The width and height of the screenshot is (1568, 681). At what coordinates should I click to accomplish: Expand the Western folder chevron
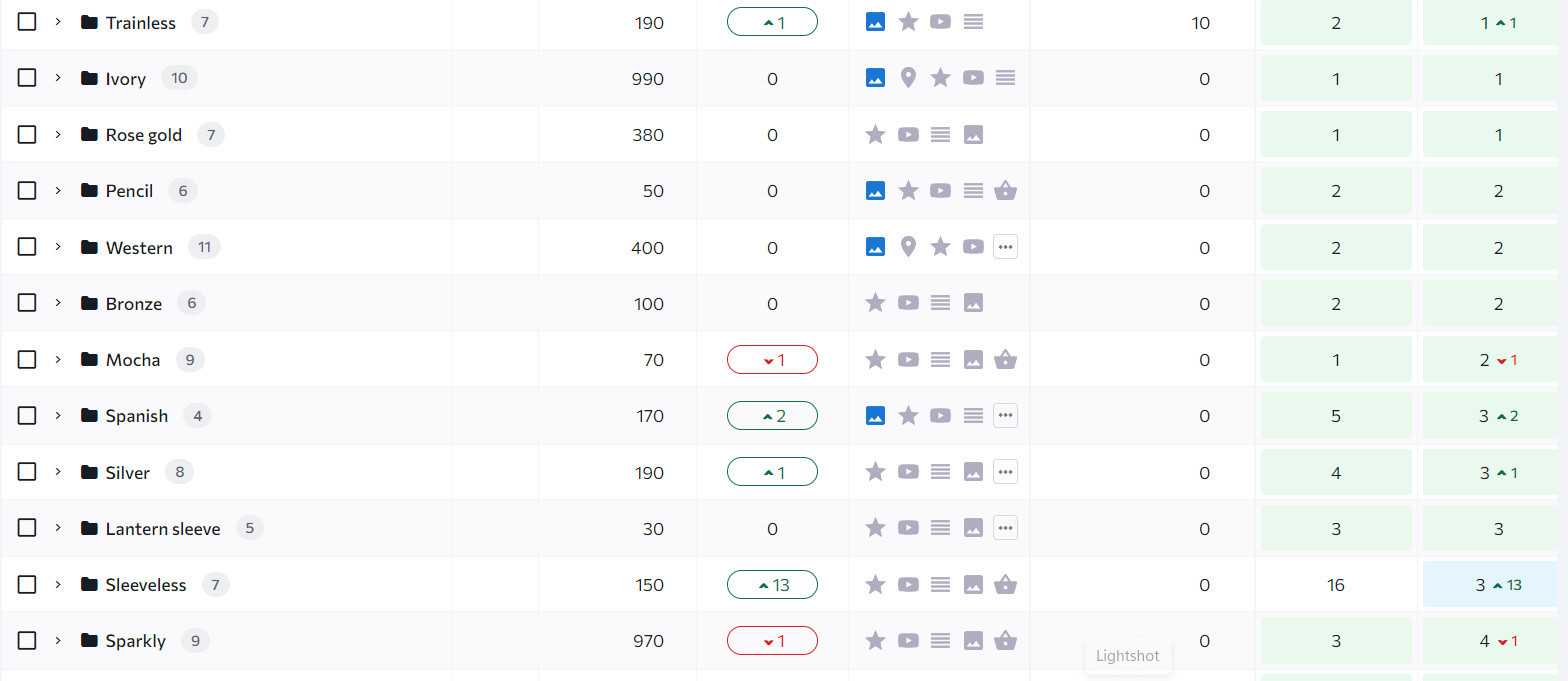point(58,247)
